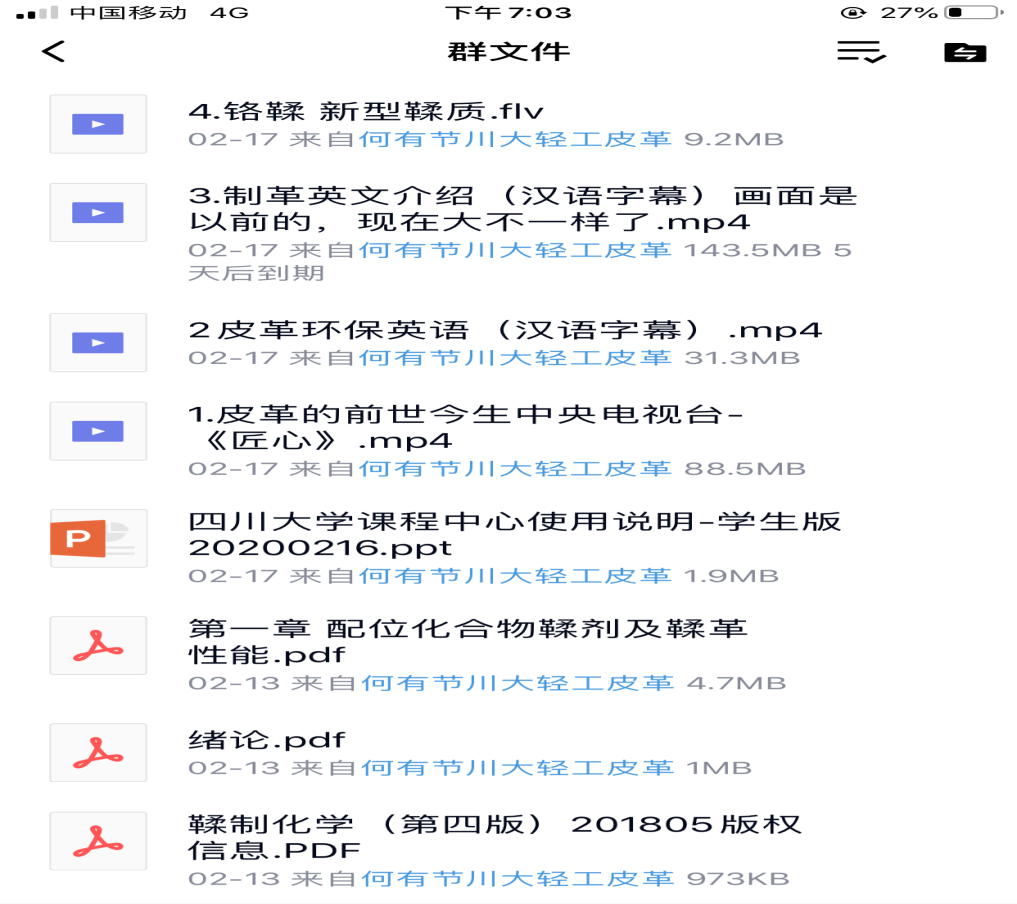1017x904 pixels.
Task: Go back from the 群文件 page
Action: point(54,51)
